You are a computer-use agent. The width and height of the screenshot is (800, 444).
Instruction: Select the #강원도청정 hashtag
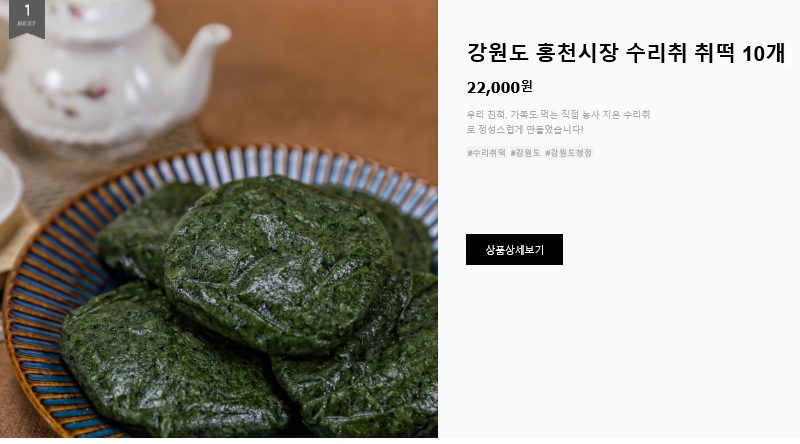(x=569, y=153)
